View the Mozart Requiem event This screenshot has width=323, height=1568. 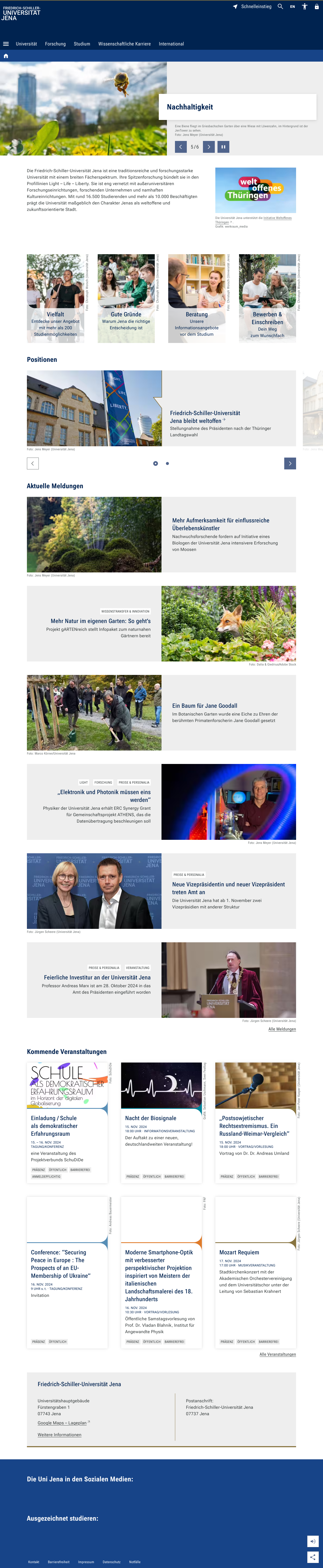[x=239, y=1252]
